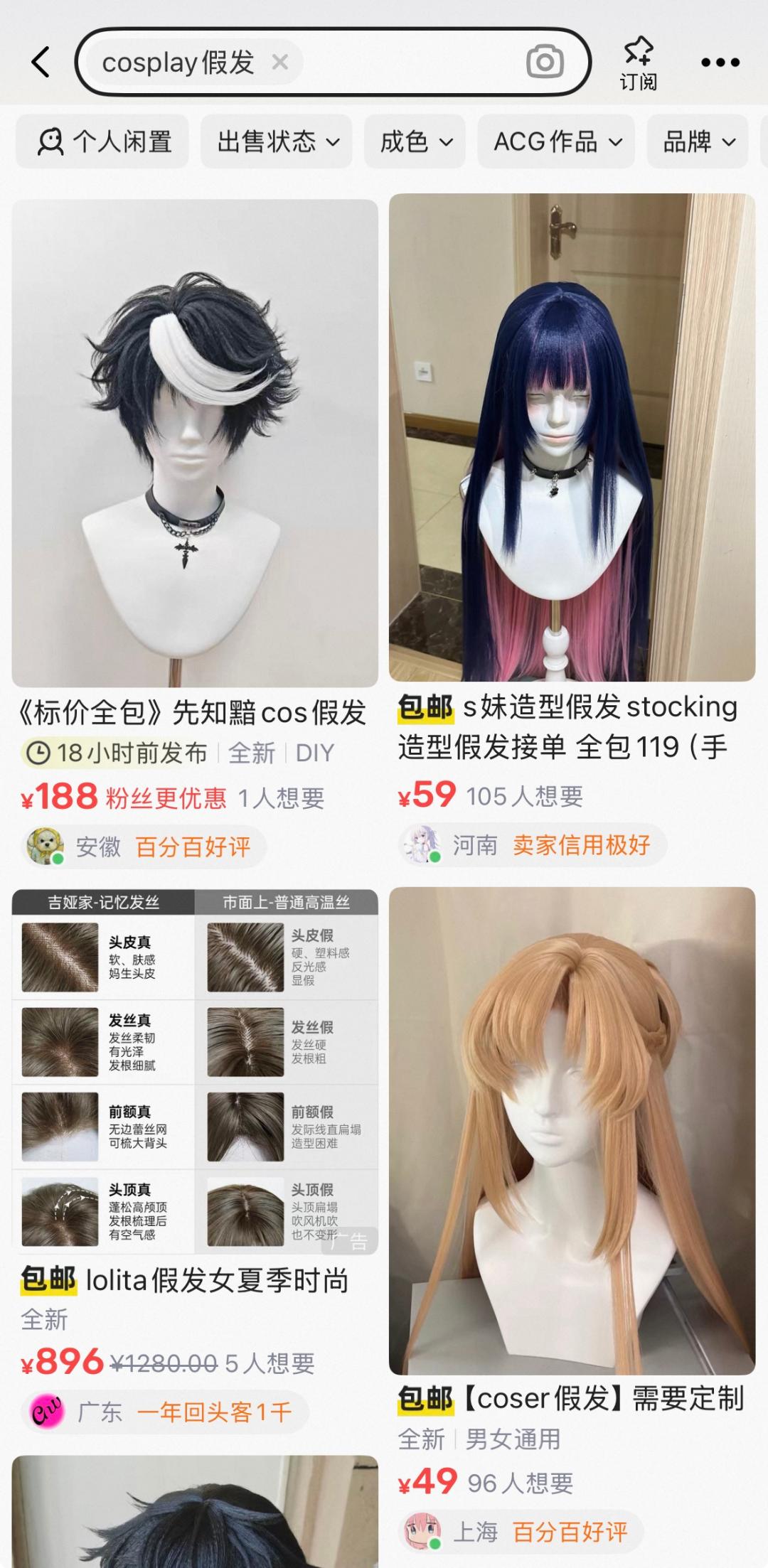Image resolution: width=768 pixels, height=1568 pixels.
Task: Subscribe to this search via 订阅
Action: pyautogui.click(x=638, y=64)
